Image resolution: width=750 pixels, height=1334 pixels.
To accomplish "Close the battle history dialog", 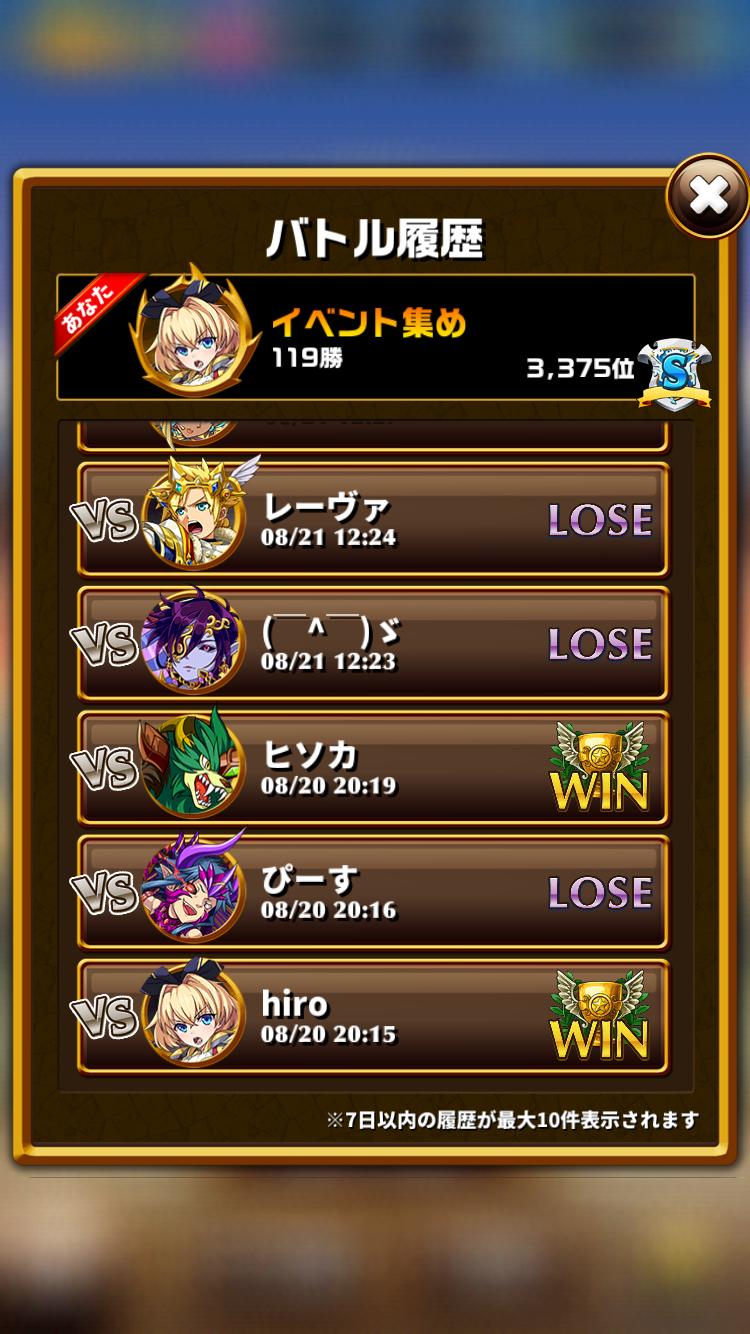I will 707,196.
